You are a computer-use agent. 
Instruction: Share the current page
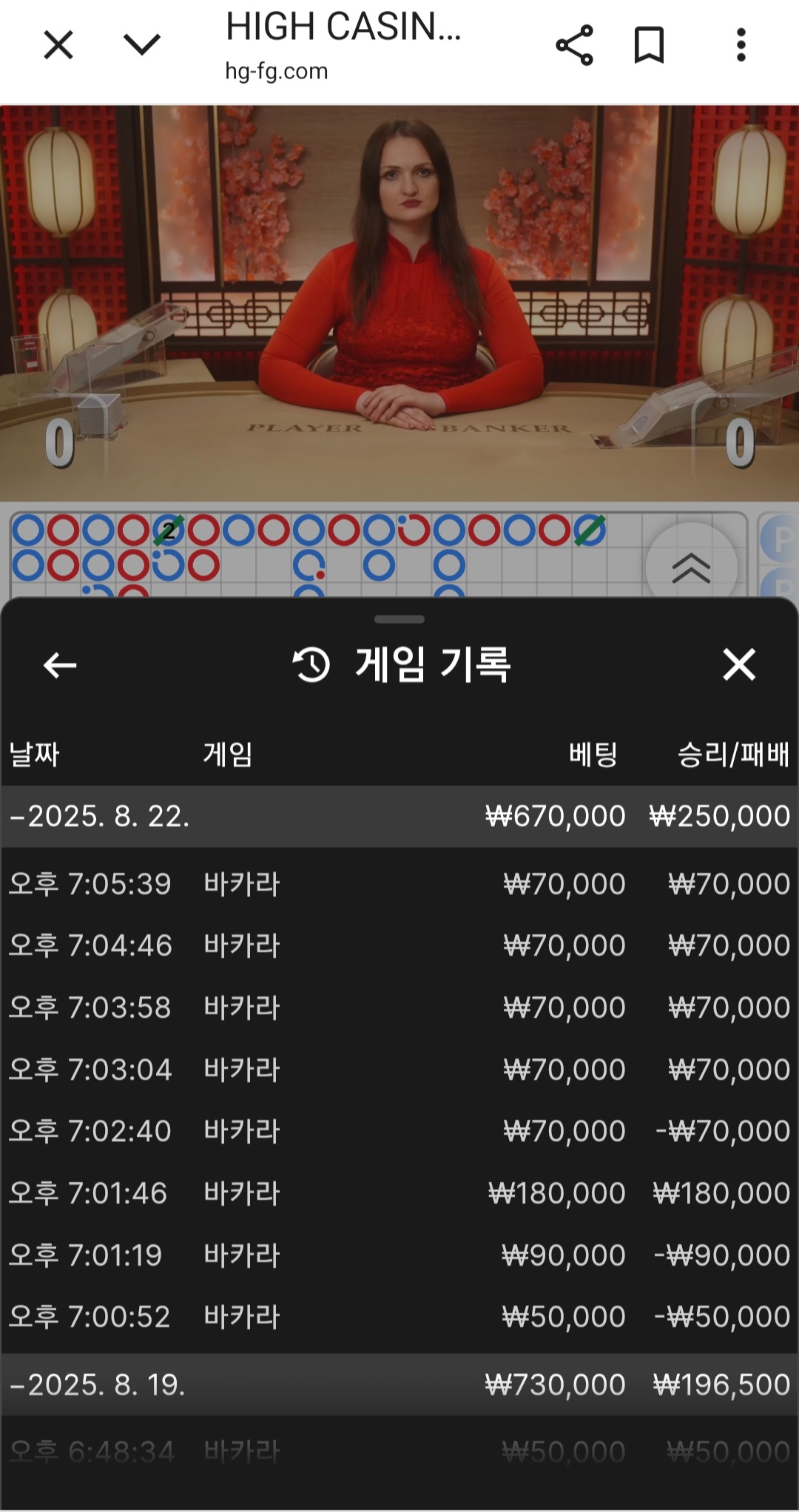575,45
